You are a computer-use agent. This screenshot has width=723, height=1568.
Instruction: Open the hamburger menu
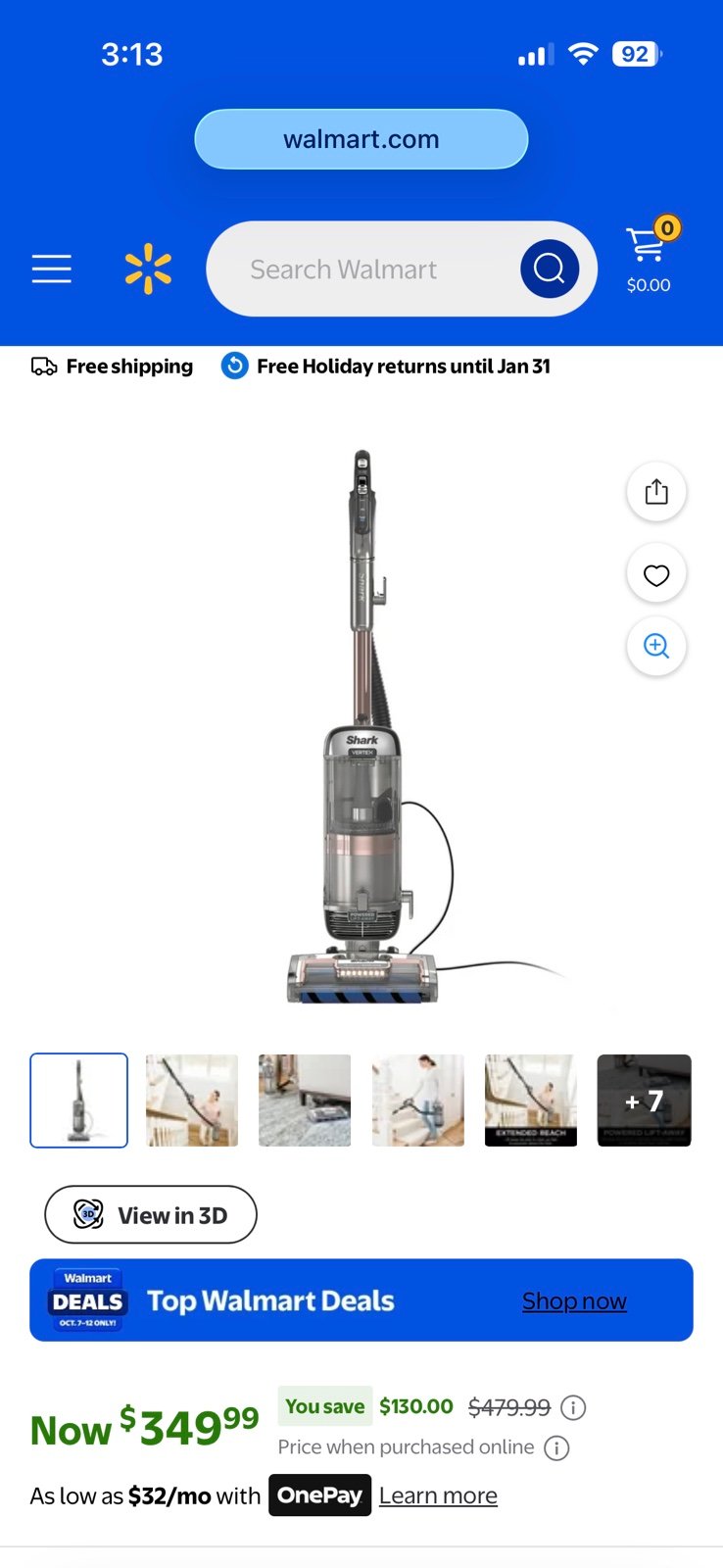[x=52, y=269]
